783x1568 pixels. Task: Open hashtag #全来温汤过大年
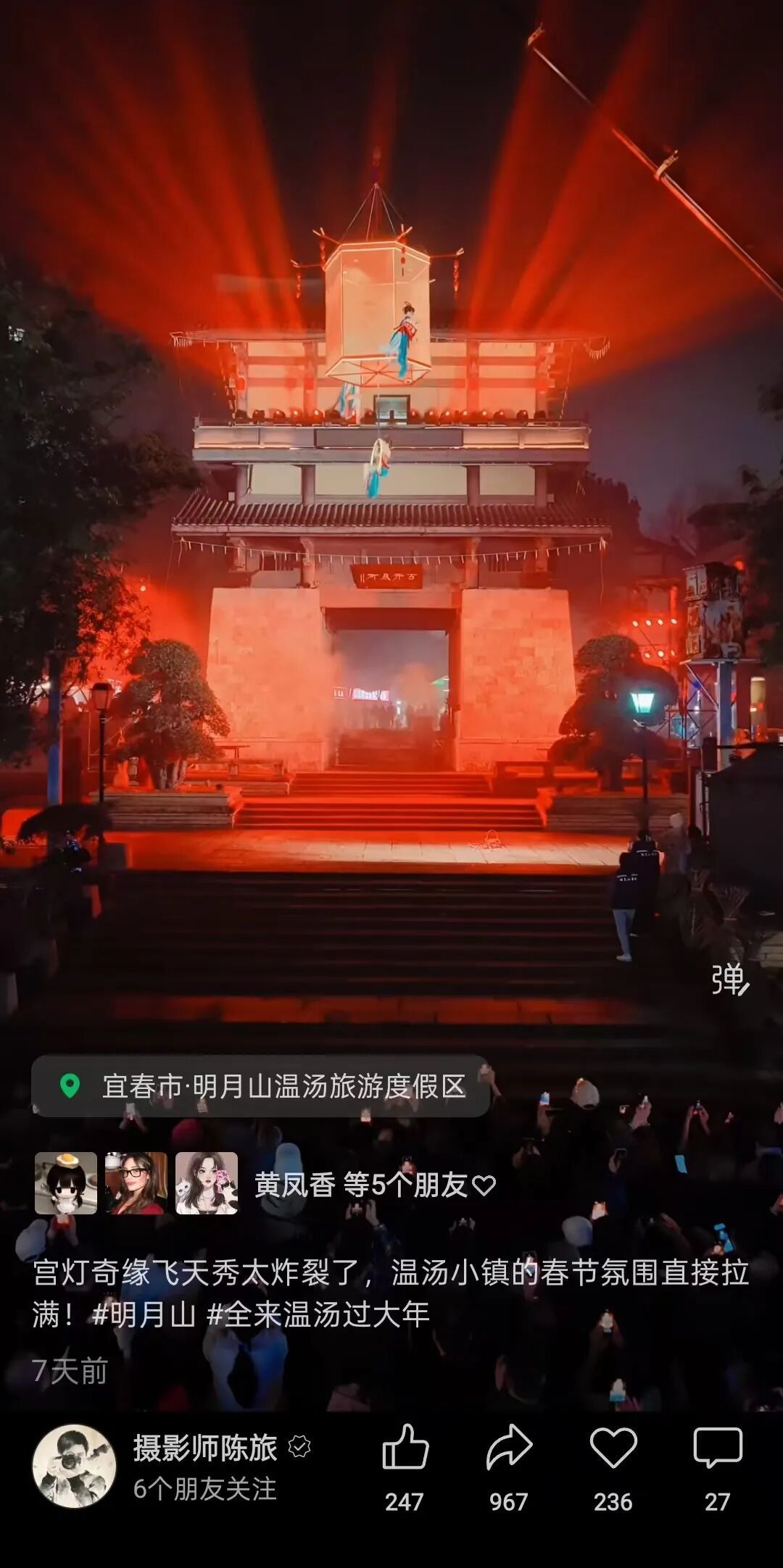(318, 1314)
